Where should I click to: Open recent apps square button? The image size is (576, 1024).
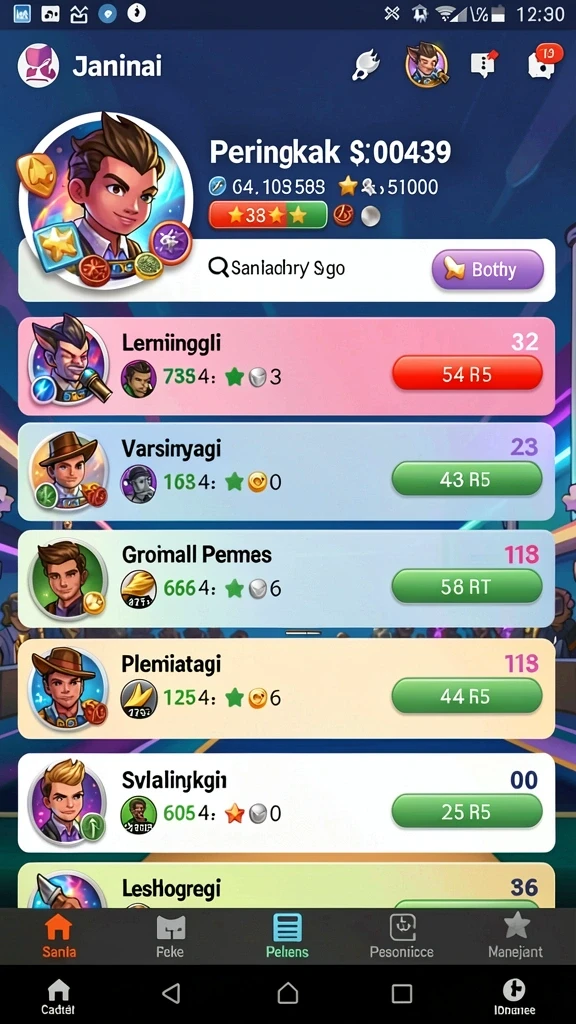(x=402, y=993)
